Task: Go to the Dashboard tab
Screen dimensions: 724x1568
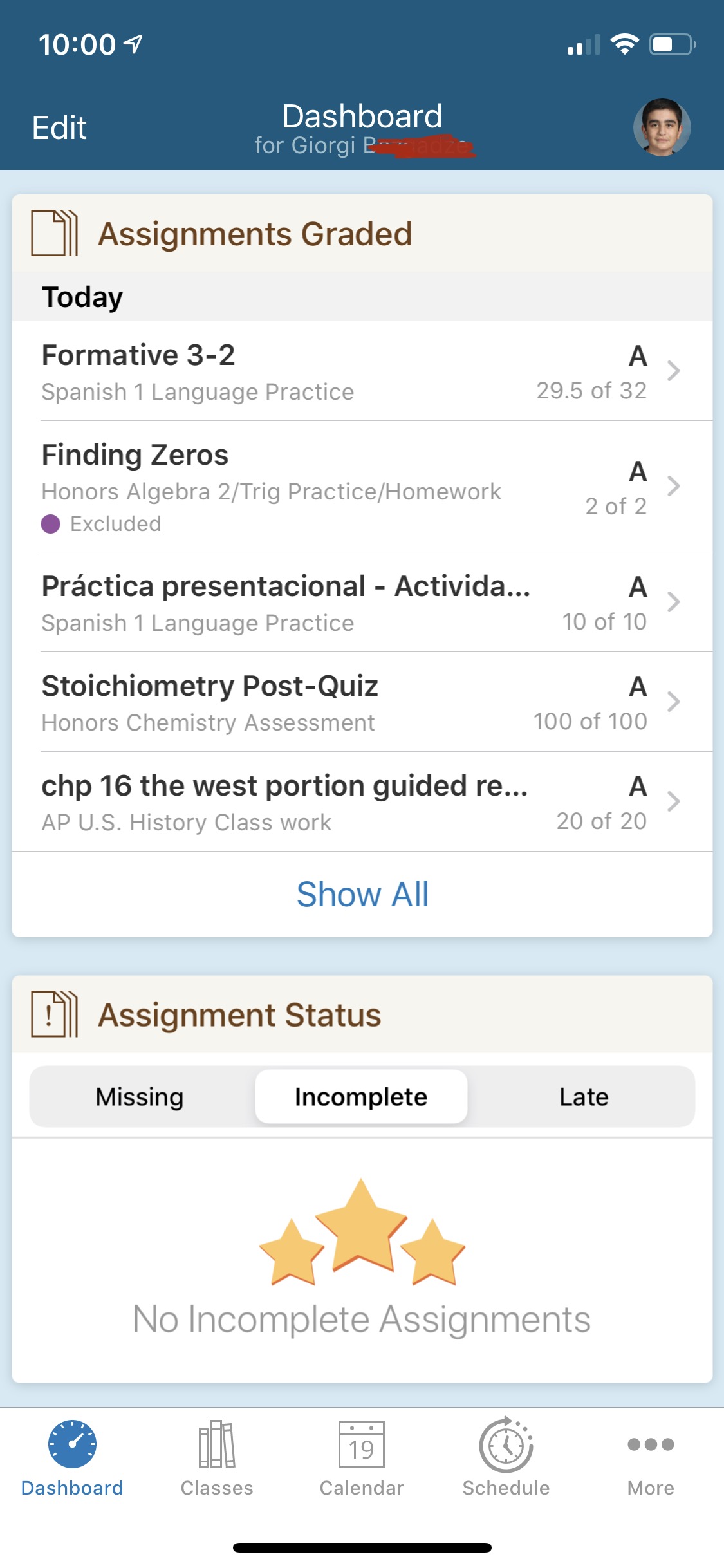Action: coord(72,1458)
